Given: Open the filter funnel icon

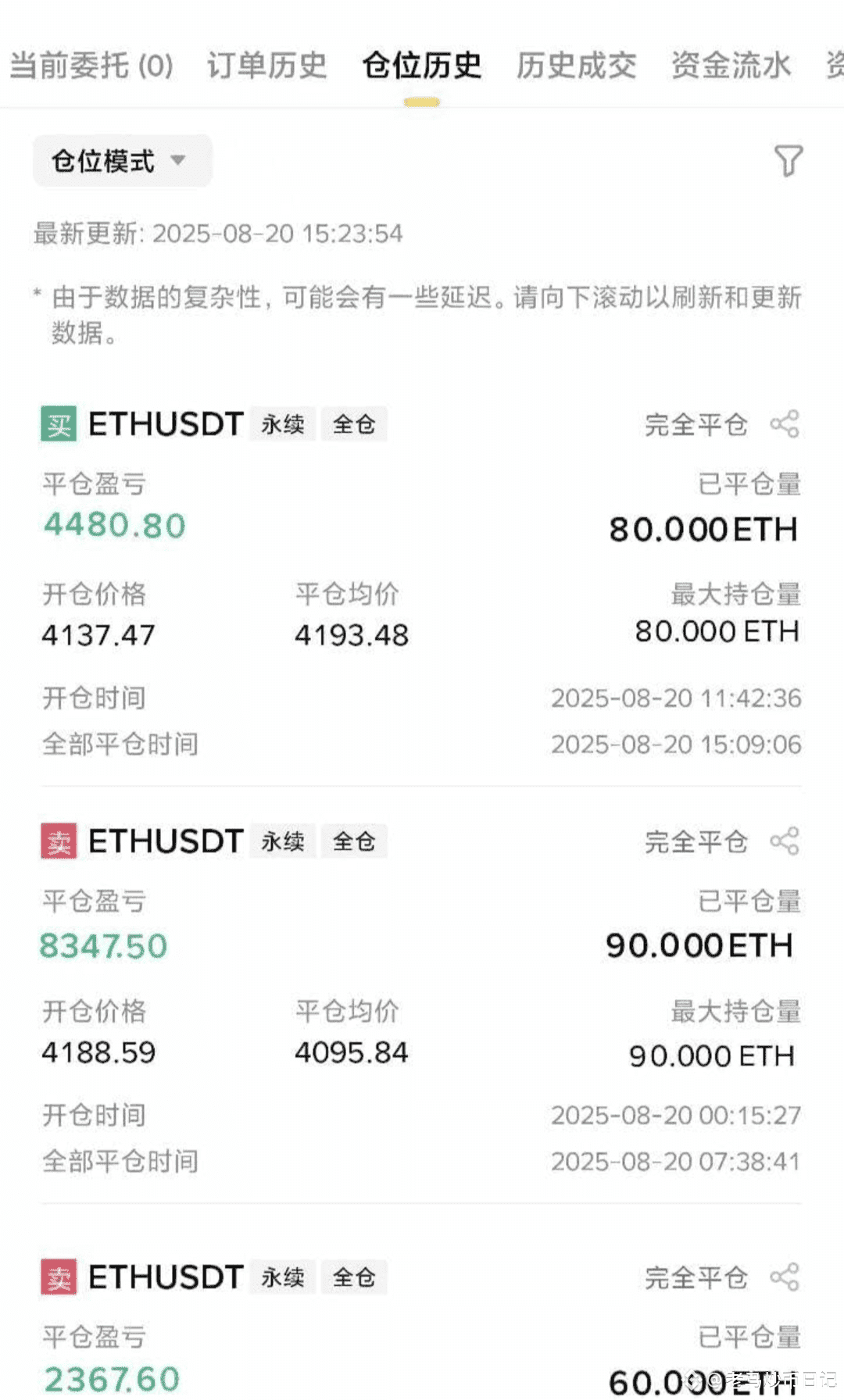Looking at the screenshot, I should pos(788,160).
